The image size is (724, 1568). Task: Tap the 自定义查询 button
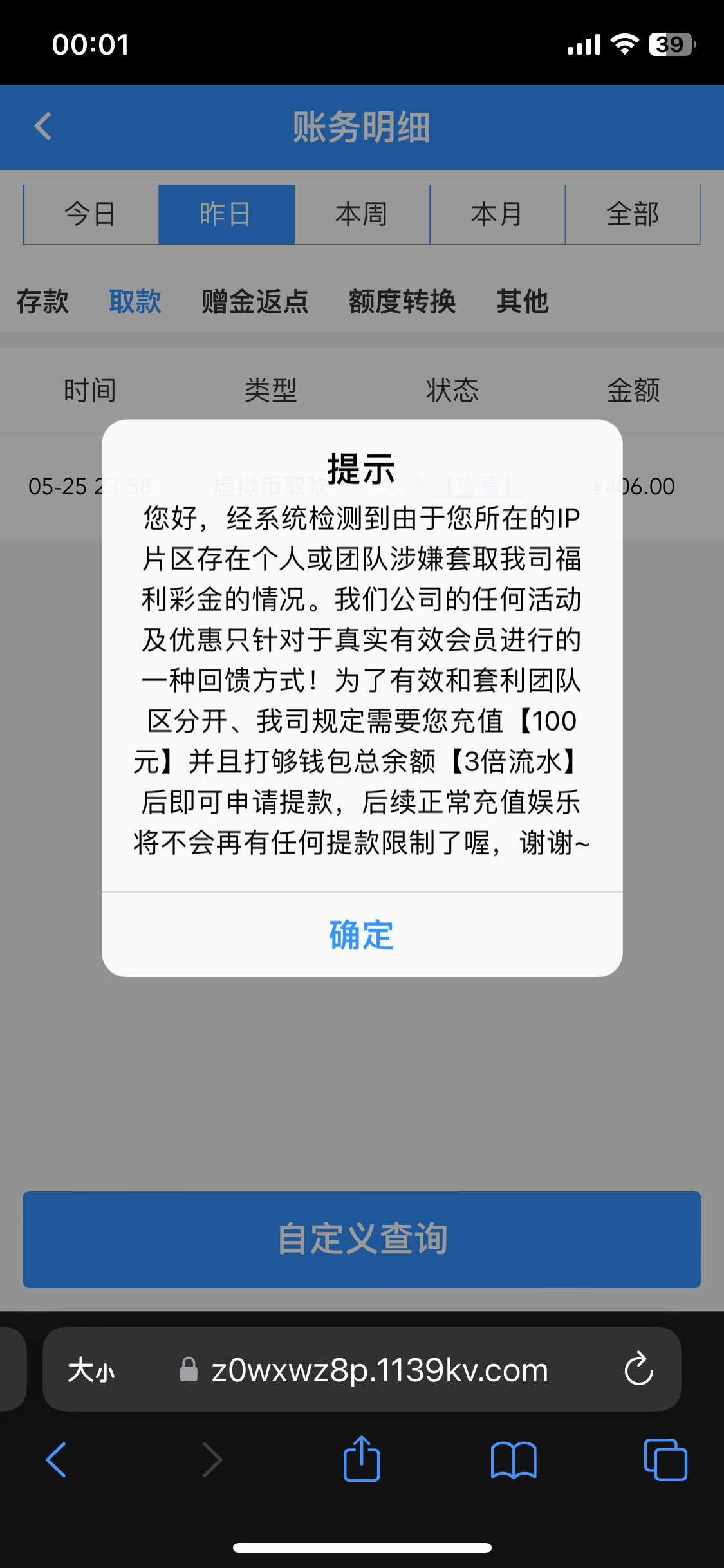362,1239
